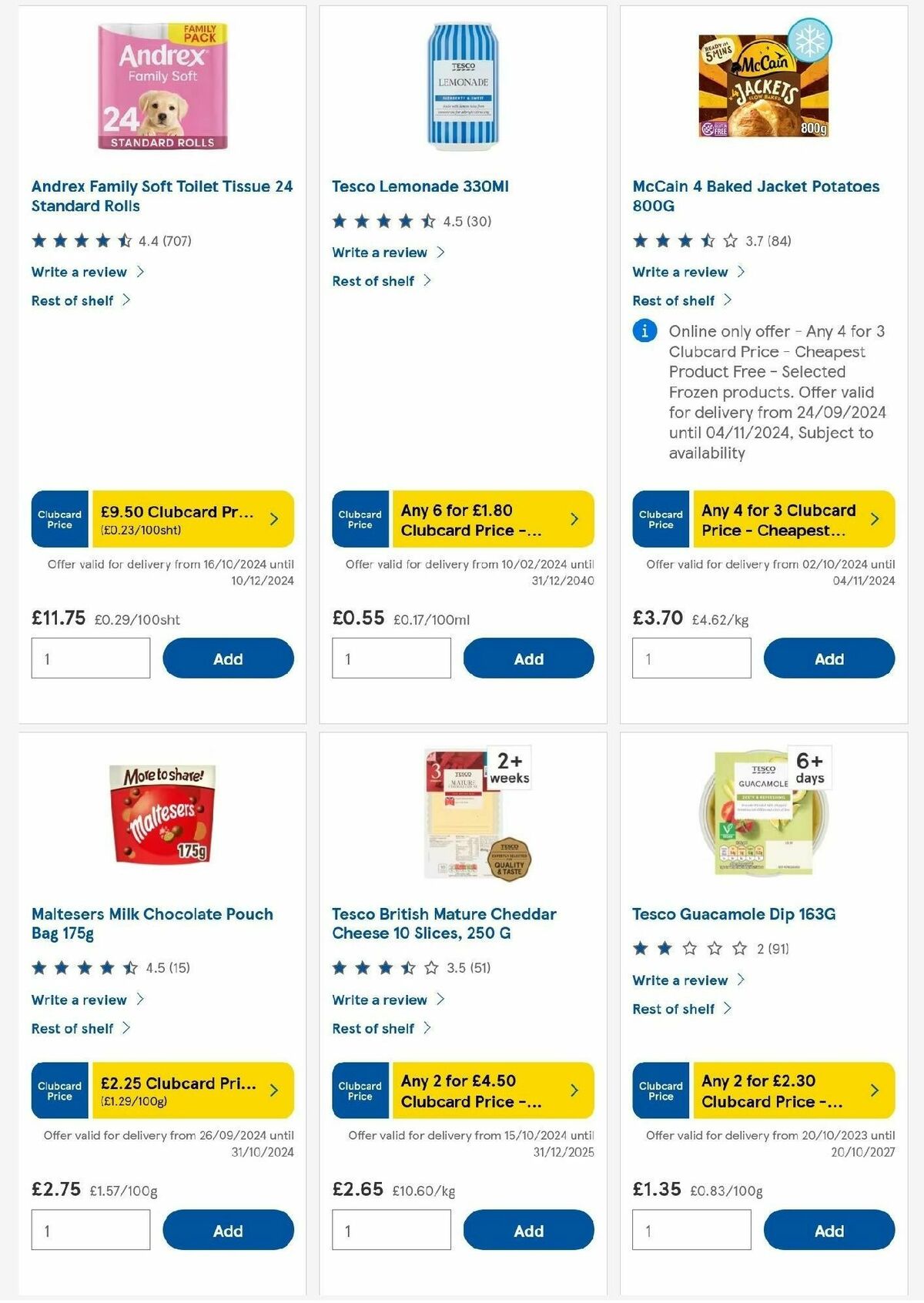Add Tesco British Mature Cheddar Slices to basket
Screen dimensions: 924x1303
527,1230
